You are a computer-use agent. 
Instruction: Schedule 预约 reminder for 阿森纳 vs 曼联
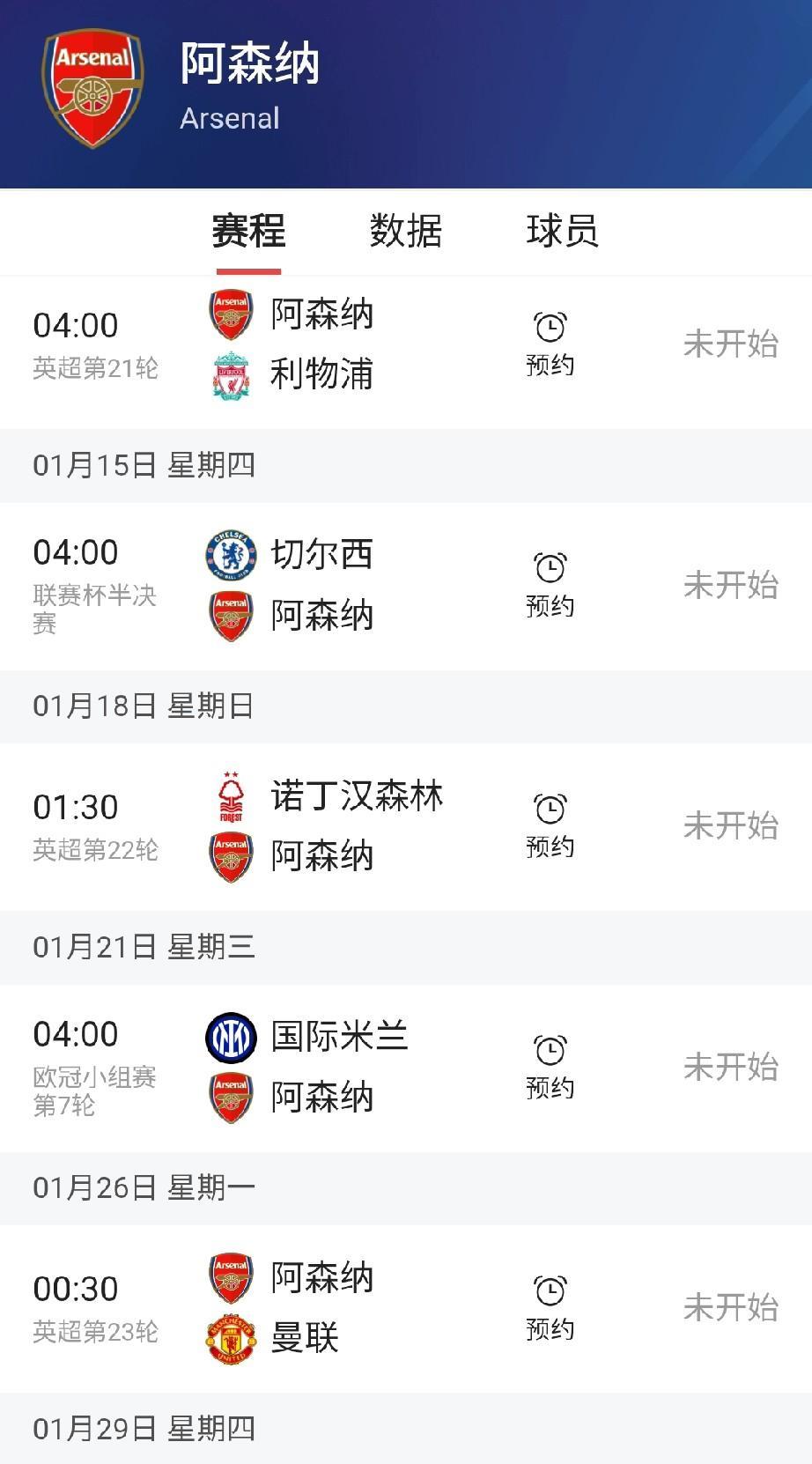550,1307
